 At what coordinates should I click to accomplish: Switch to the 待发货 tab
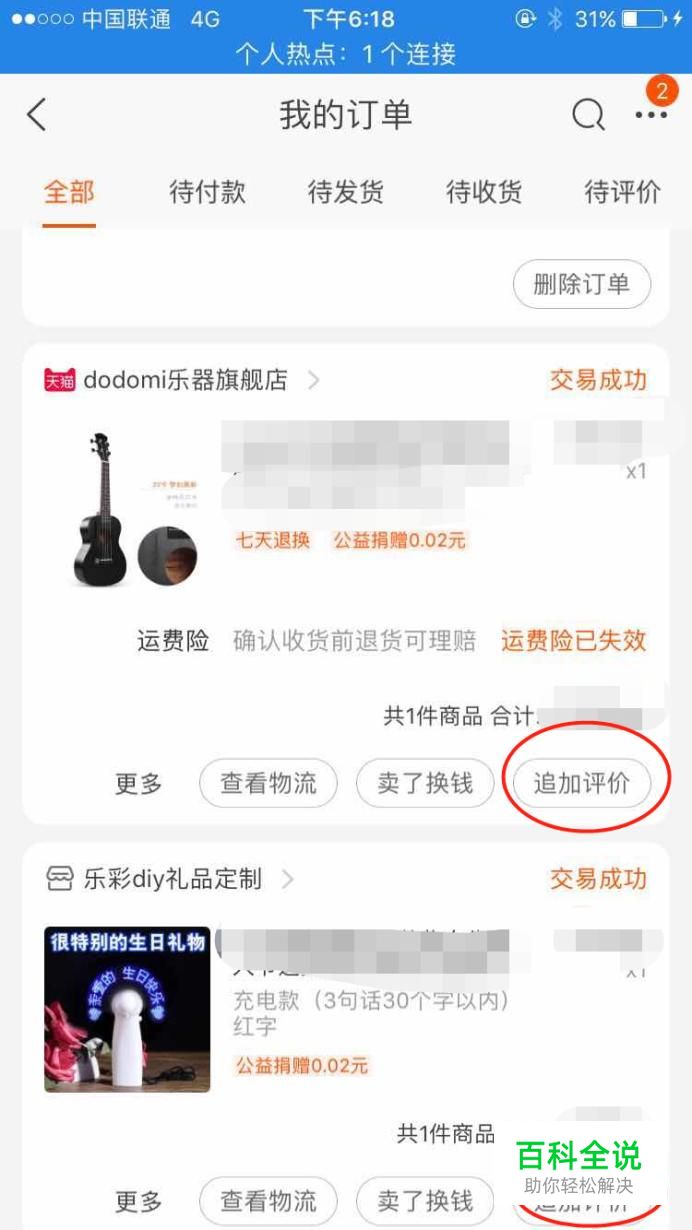(345, 192)
